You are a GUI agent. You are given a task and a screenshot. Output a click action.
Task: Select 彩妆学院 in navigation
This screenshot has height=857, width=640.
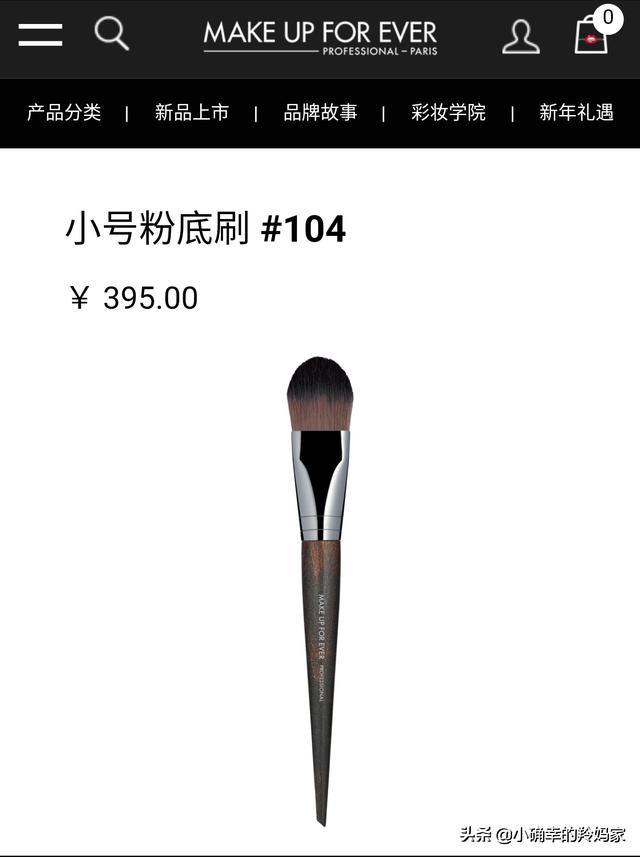point(448,113)
